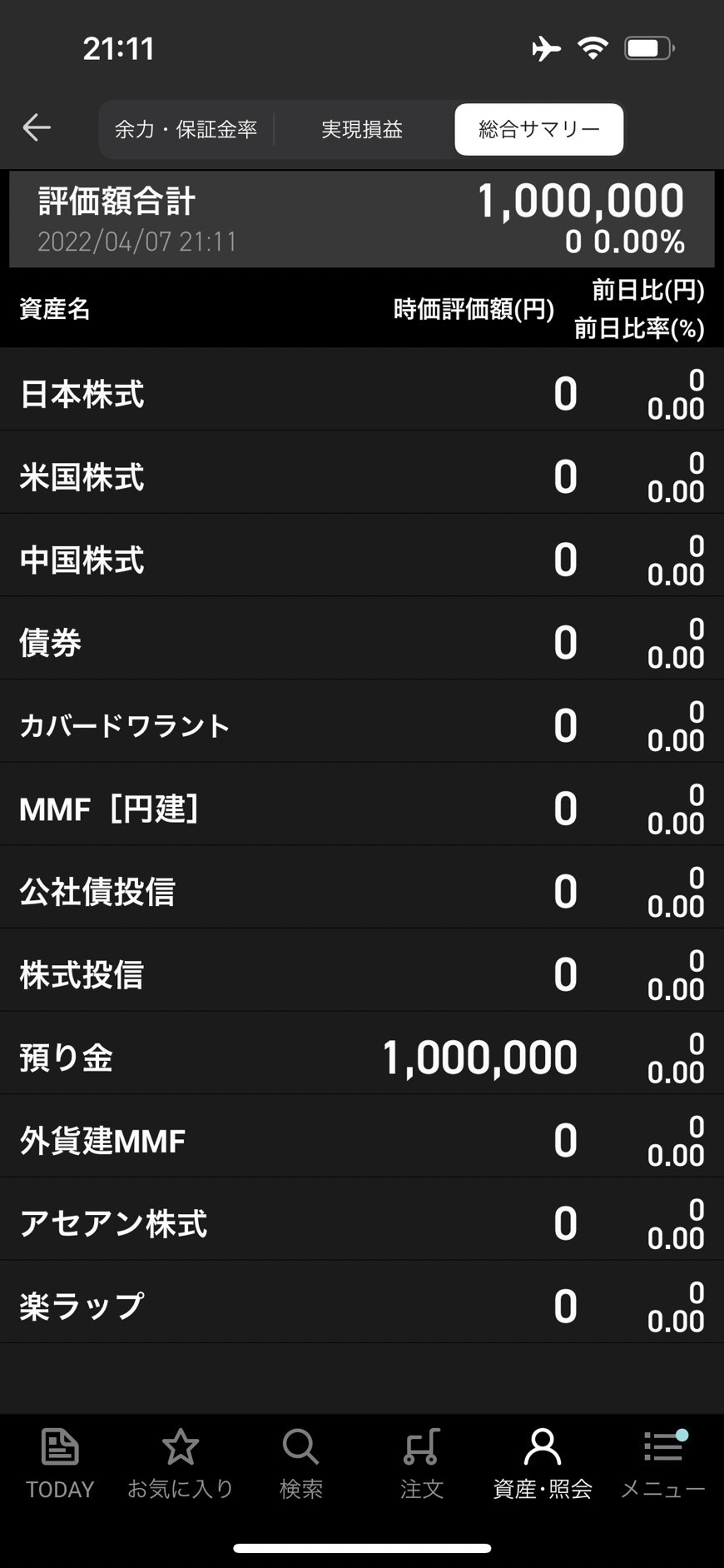Open the 株式投信 row
This screenshot has width=724, height=1568.
(362, 974)
